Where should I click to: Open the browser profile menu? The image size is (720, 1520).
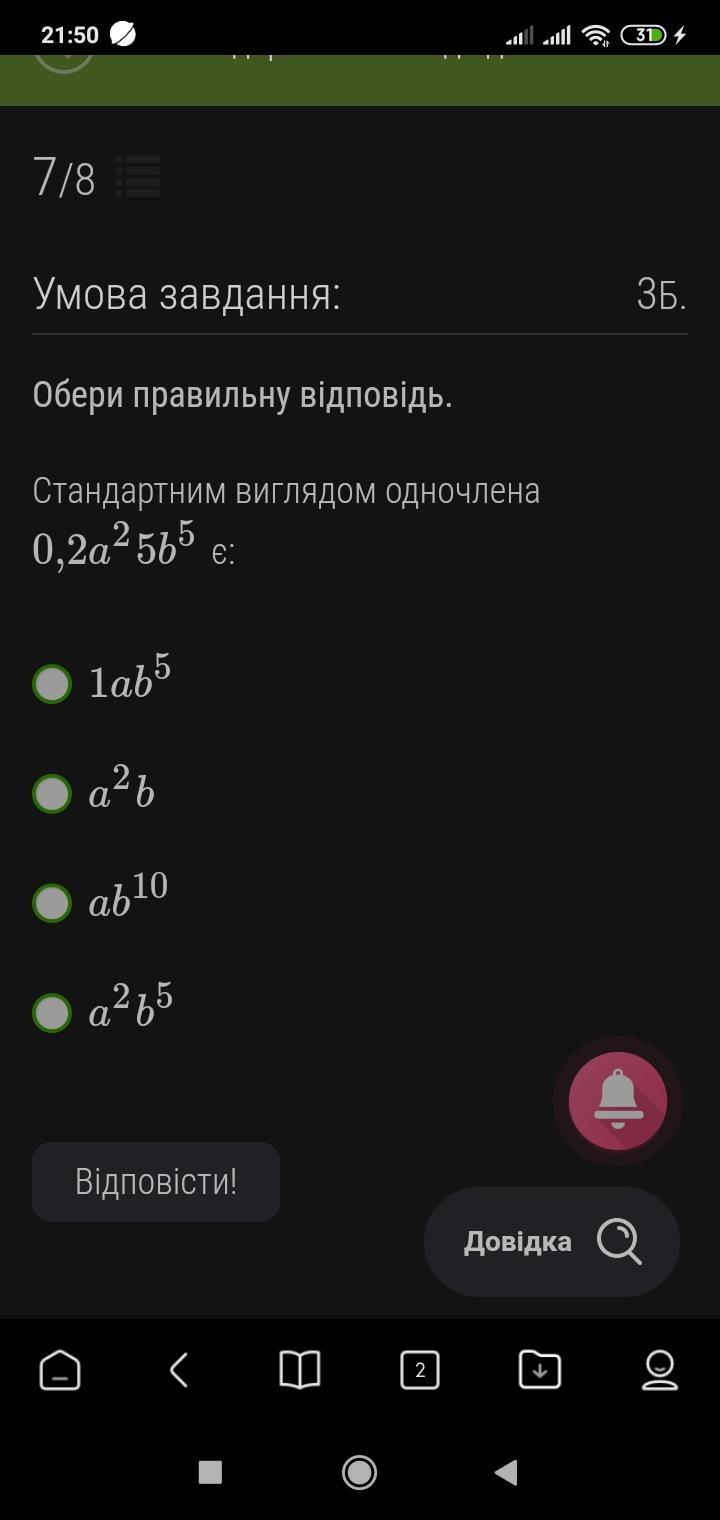pos(660,1370)
